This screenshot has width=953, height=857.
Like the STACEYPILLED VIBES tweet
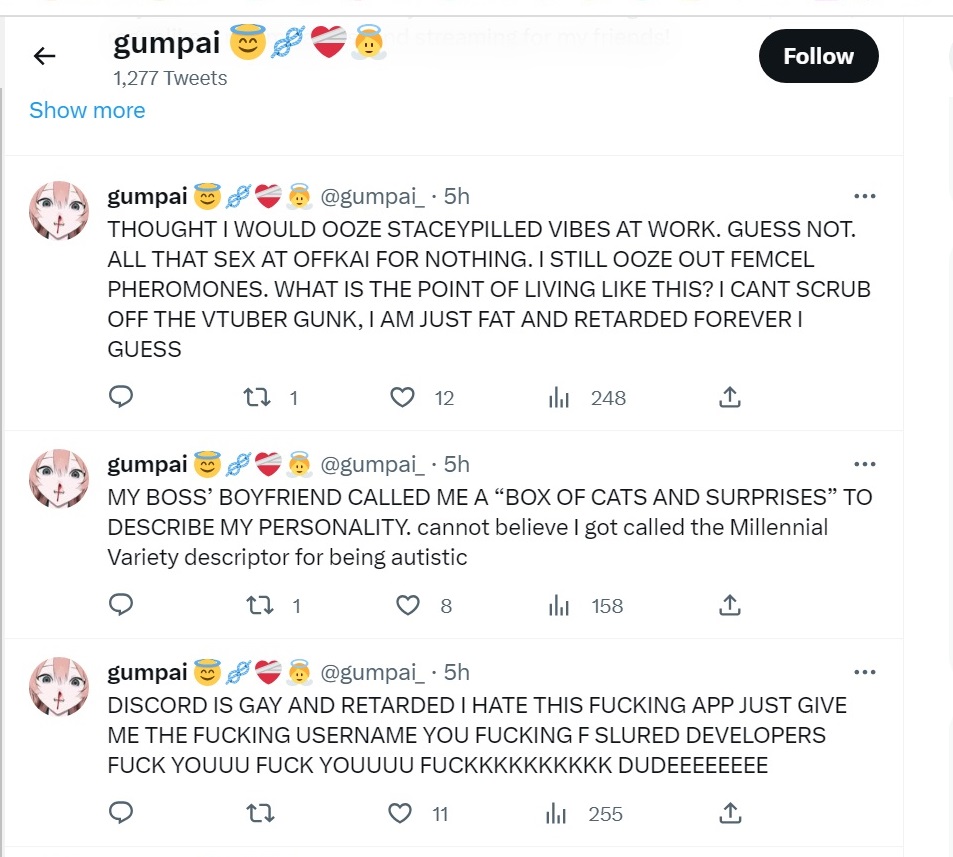pyautogui.click(x=402, y=398)
